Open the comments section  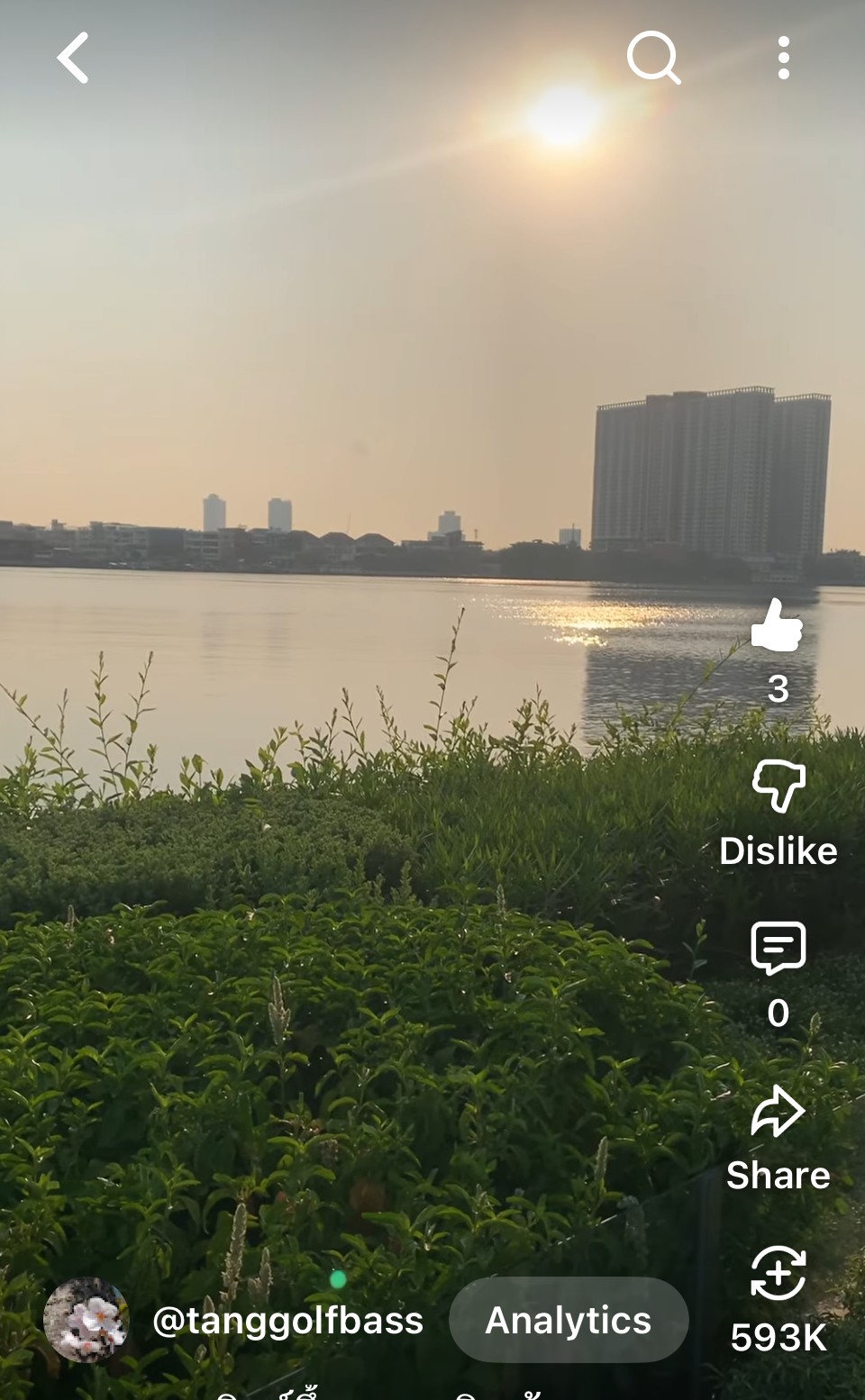[778, 949]
